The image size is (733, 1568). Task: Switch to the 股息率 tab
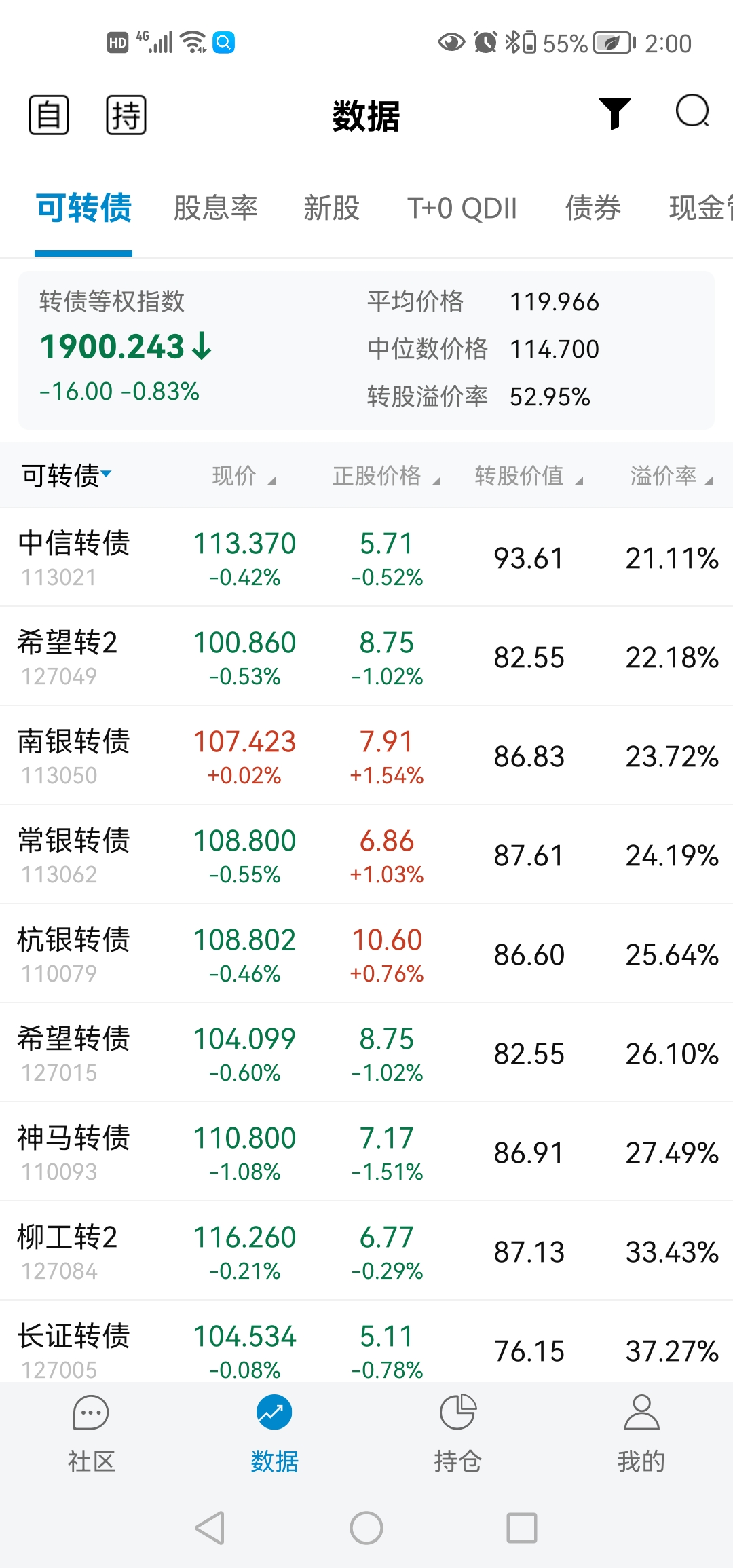(x=216, y=208)
